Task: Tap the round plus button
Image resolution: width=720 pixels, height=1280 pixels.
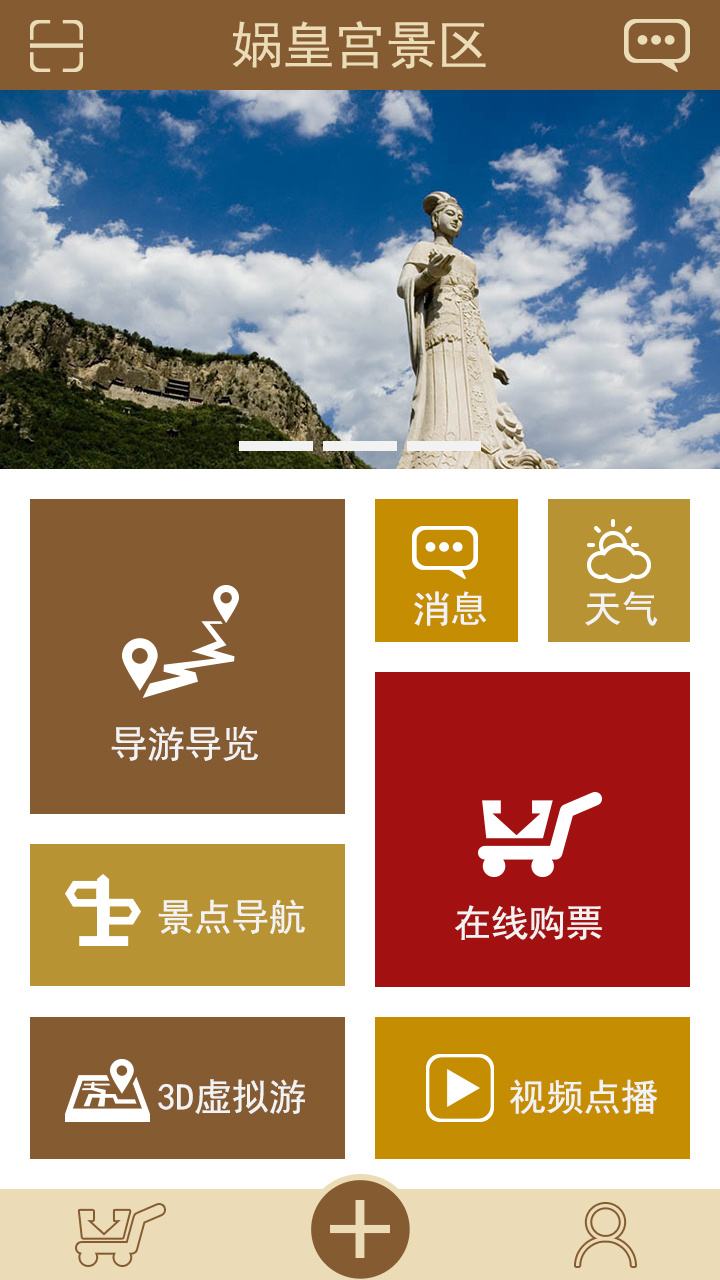Action: [360, 1229]
